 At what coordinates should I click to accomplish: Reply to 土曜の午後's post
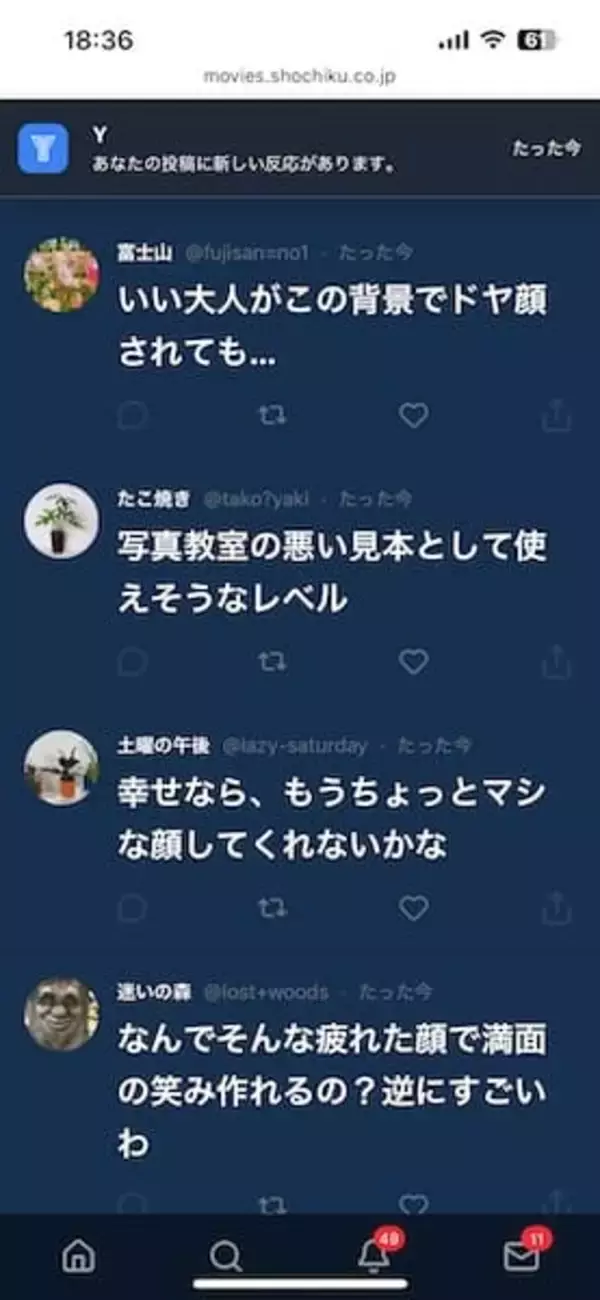click(x=133, y=908)
